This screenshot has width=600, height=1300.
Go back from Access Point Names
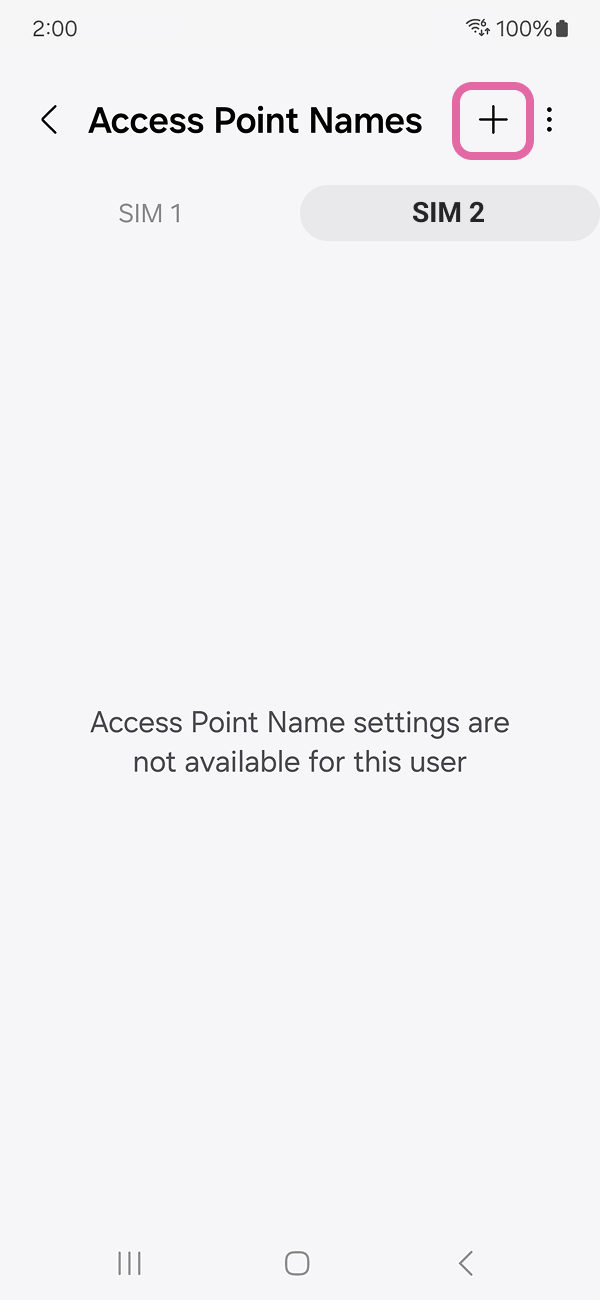click(x=49, y=121)
